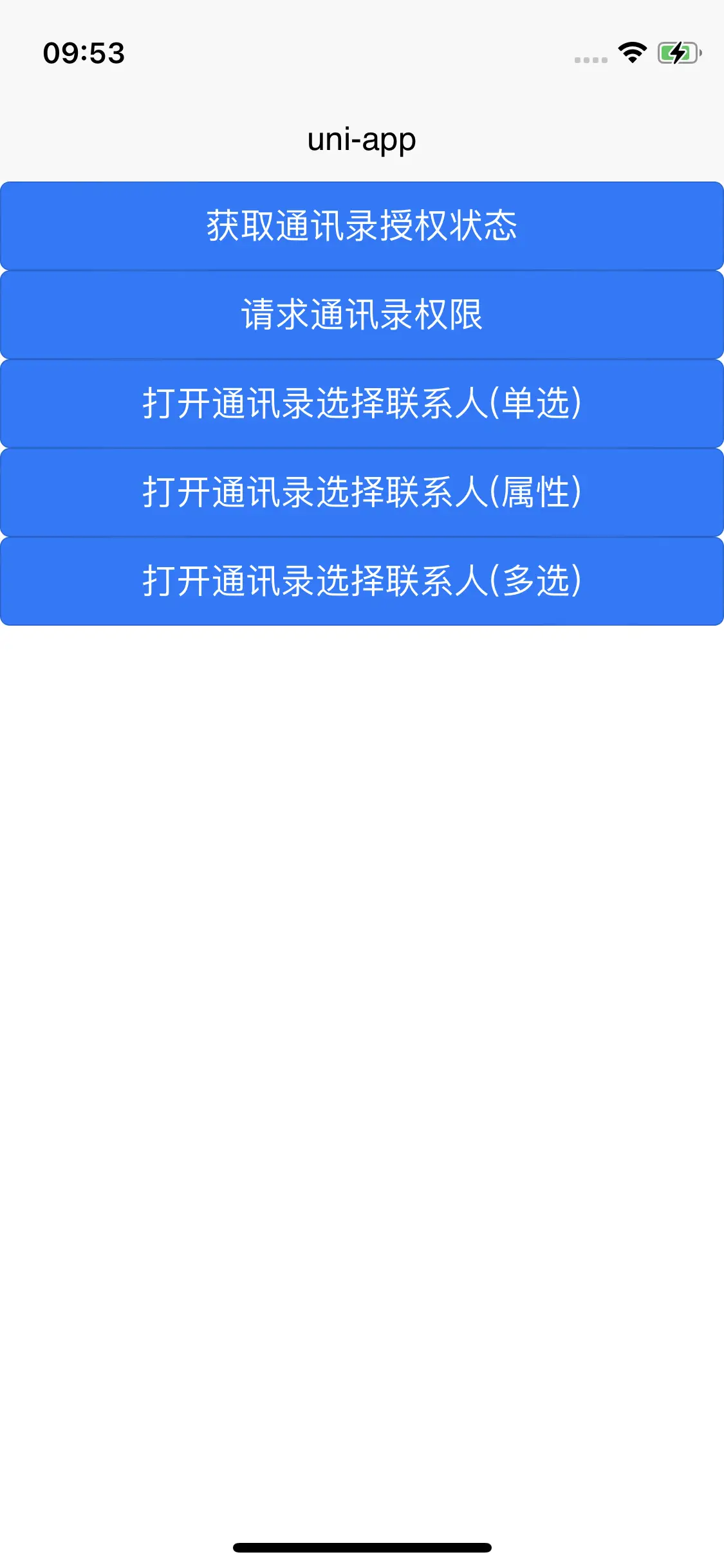Screen dimensions: 724x1568
Task: Open contact picker with 属性 option
Action: (362, 492)
